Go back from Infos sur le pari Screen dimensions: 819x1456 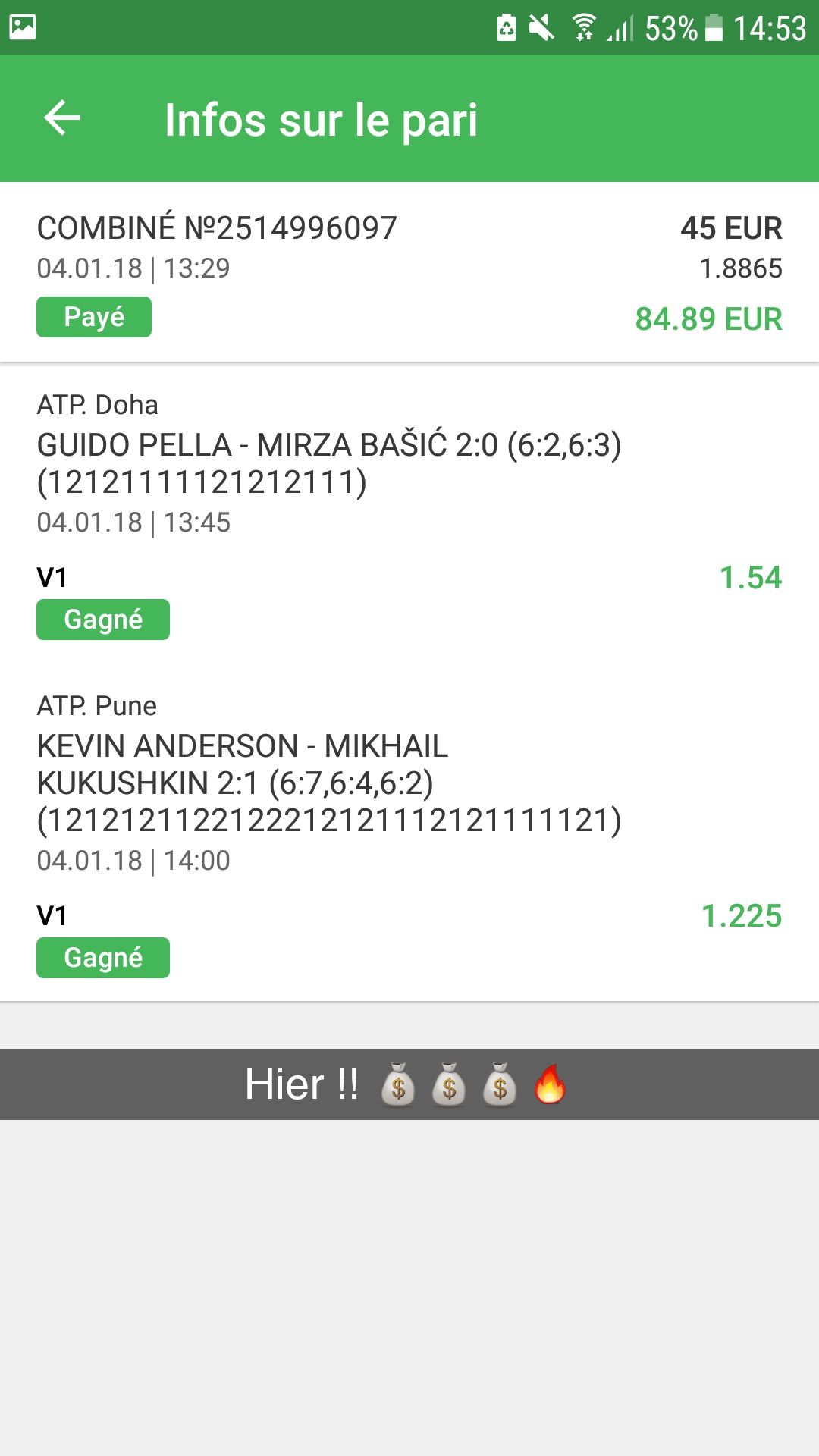point(62,119)
